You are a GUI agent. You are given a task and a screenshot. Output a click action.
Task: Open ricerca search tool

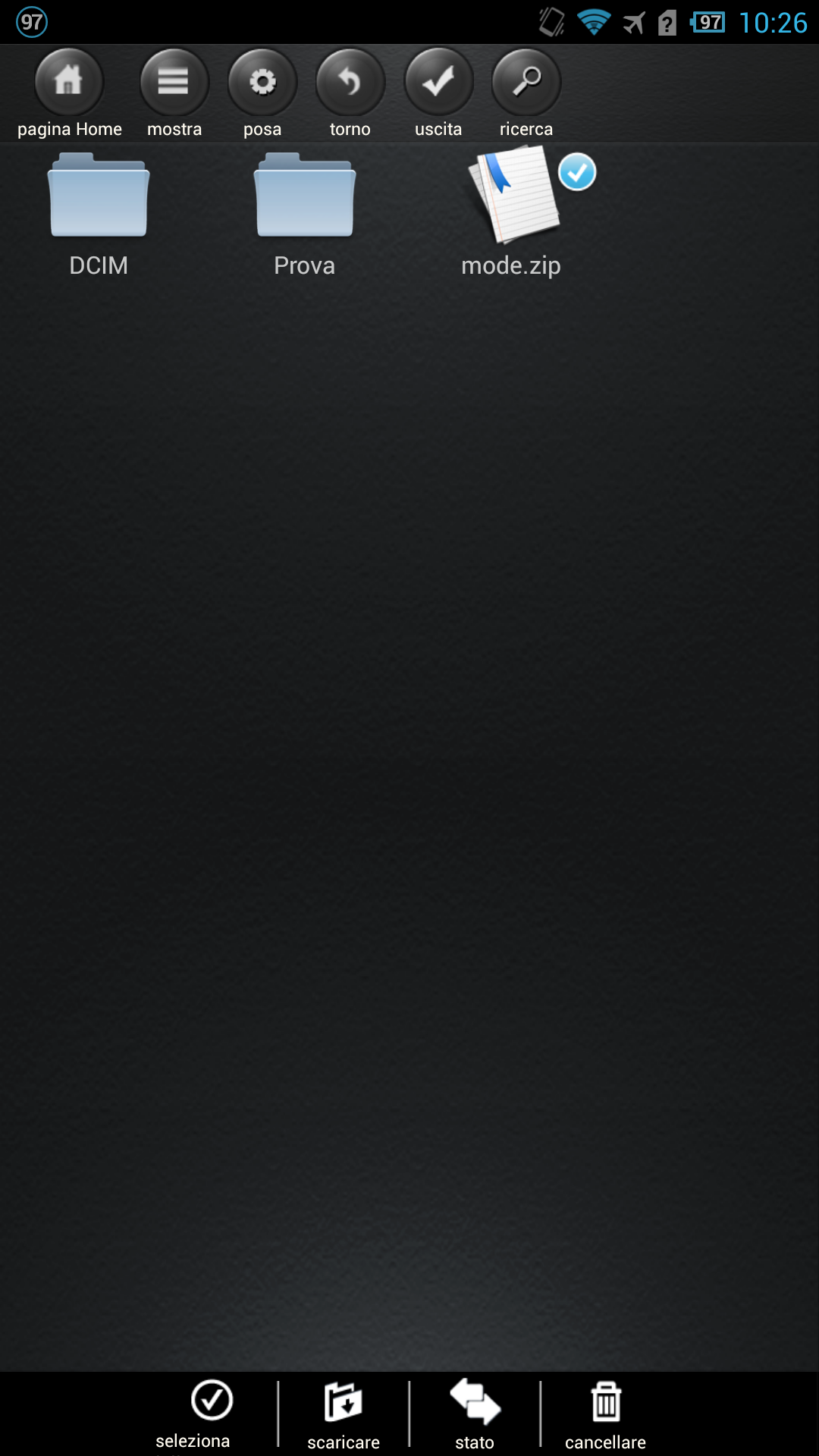click(526, 93)
